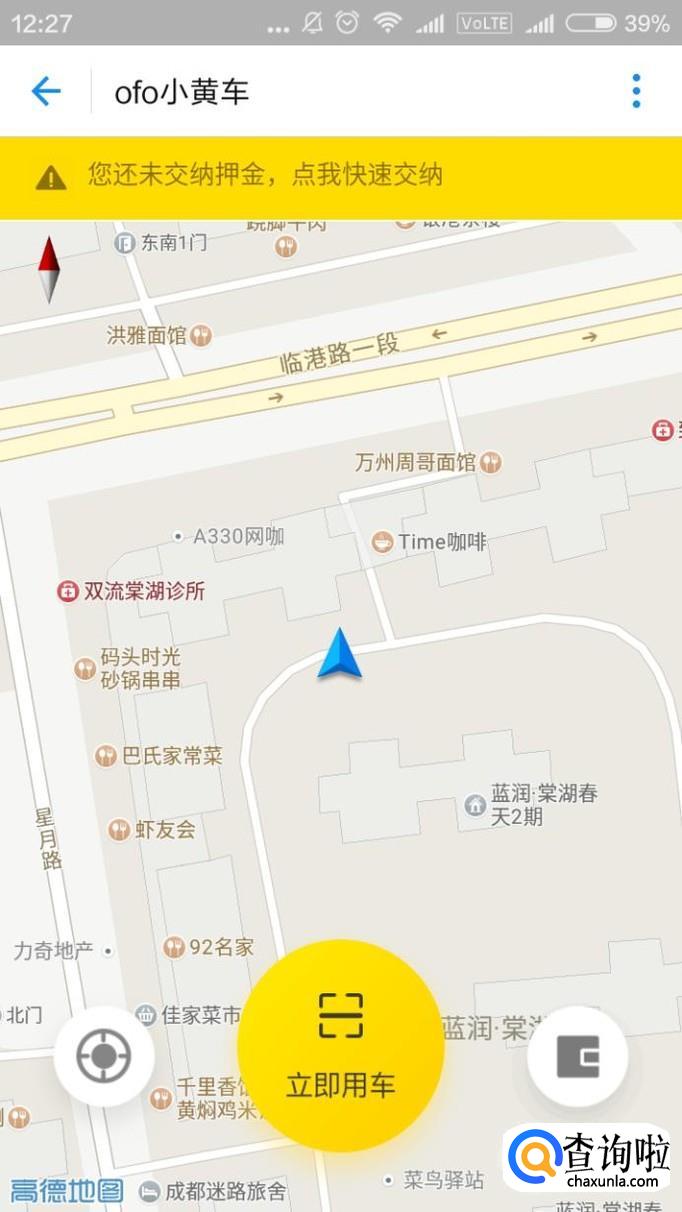Recenter map on my location
Image resolution: width=682 pixels, height=1212 pixels.
click(104, 1056)
